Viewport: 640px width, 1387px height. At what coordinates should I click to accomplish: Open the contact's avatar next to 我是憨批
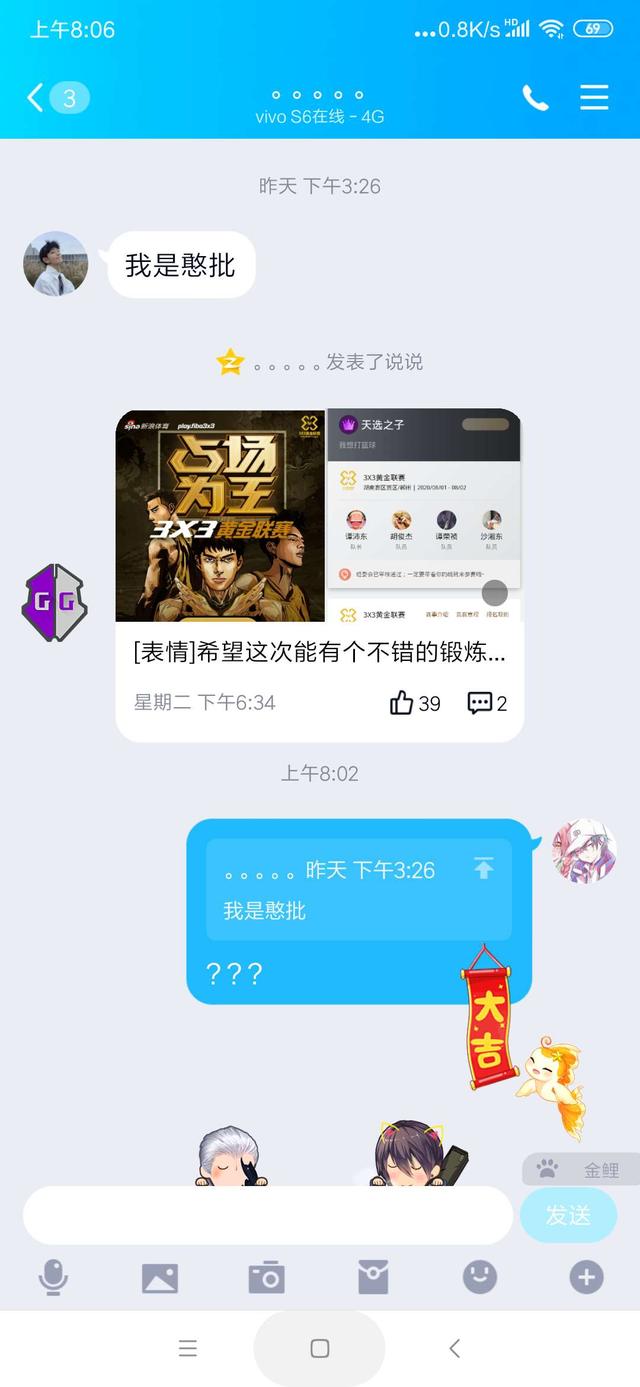tap(56, 264)
